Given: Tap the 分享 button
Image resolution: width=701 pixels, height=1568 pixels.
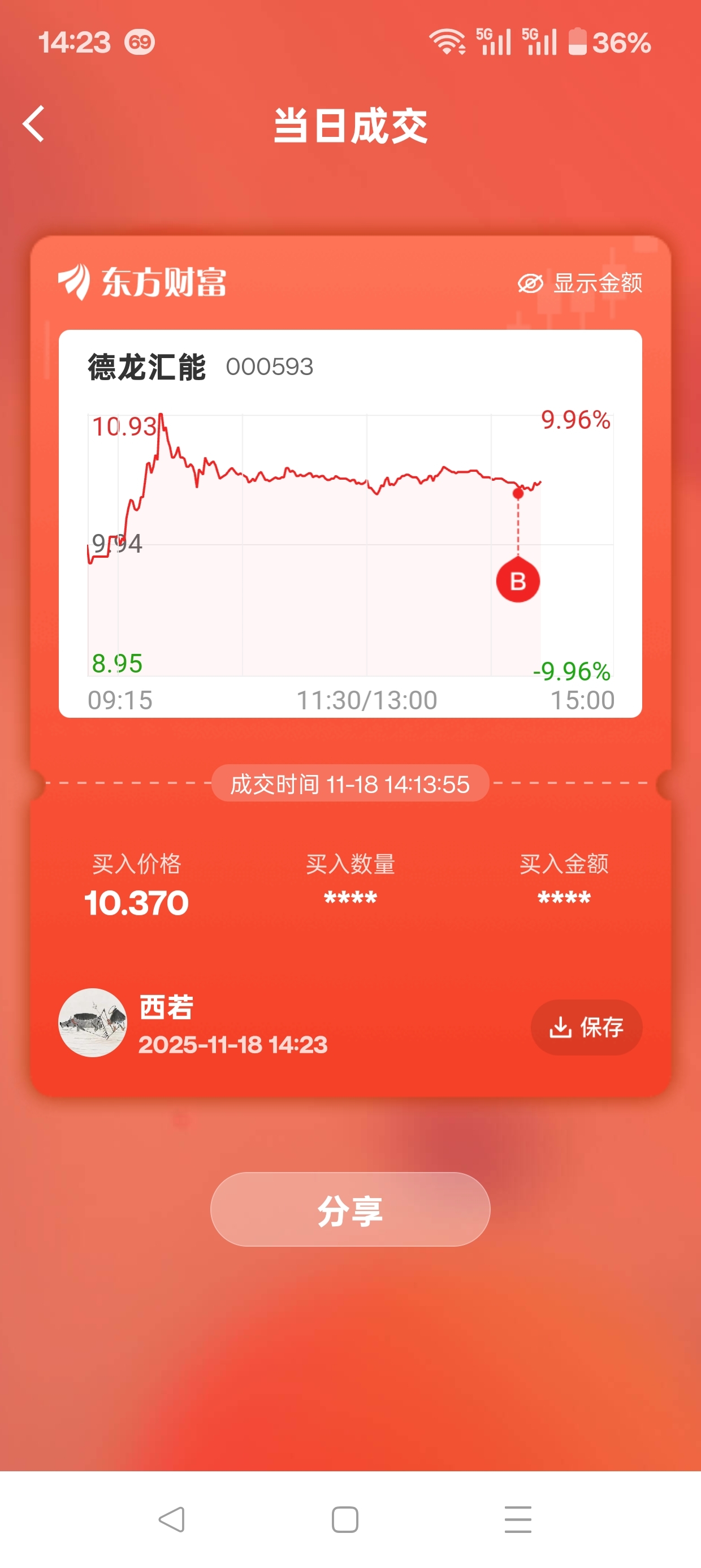Looking at the screenshot, I should [350, 1209].
